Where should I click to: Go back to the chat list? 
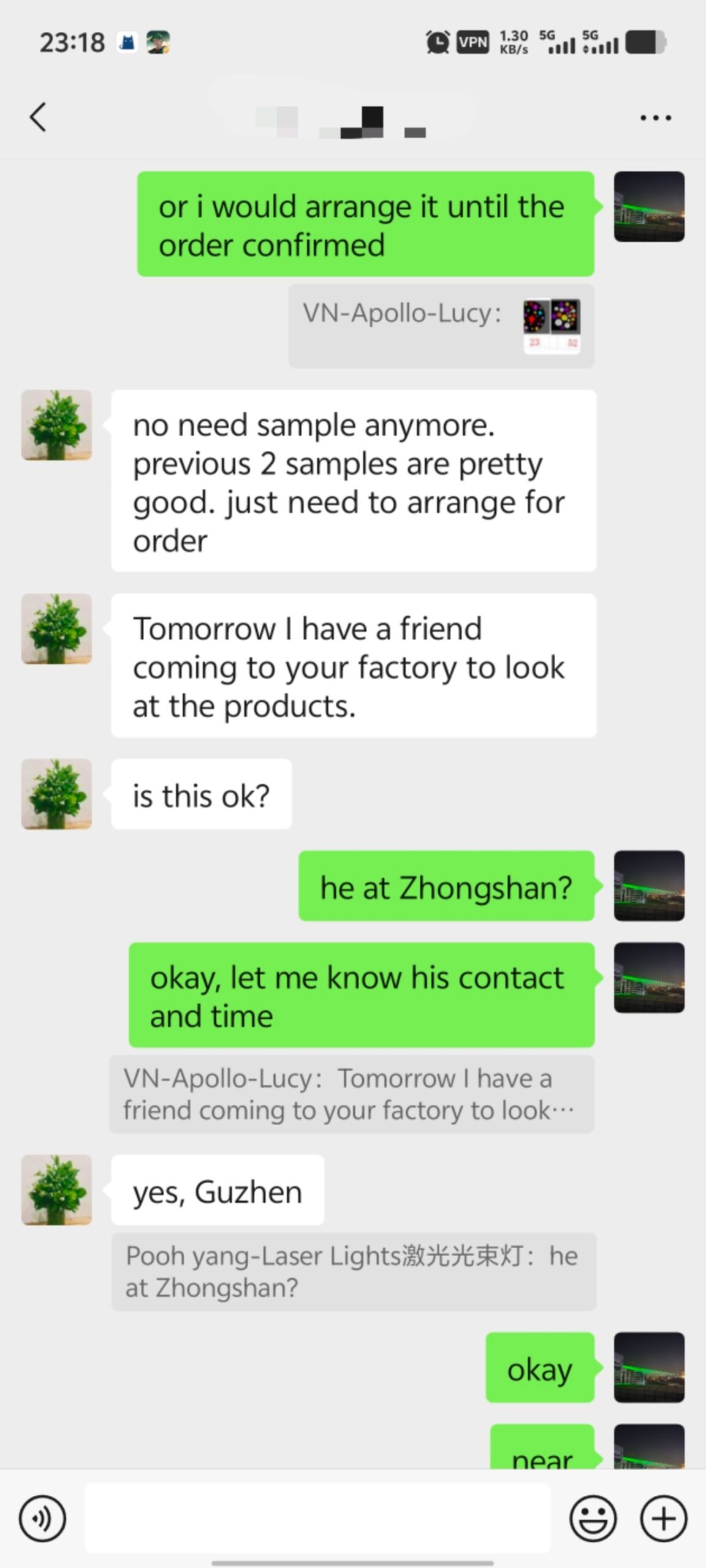pos(38,117)
